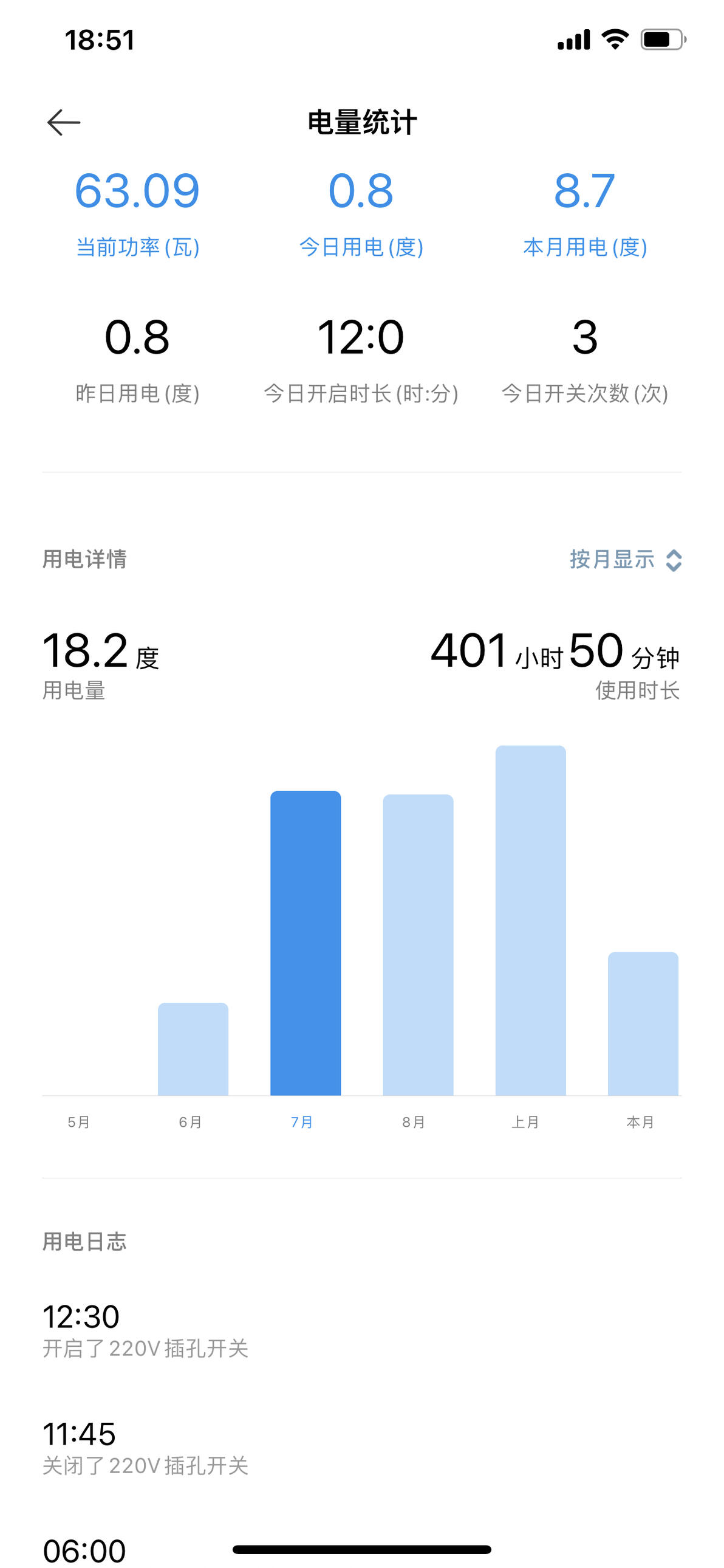Select the 8月 bar in the chart
Screen dimensions: 724x1568
[x=418, y=944]
